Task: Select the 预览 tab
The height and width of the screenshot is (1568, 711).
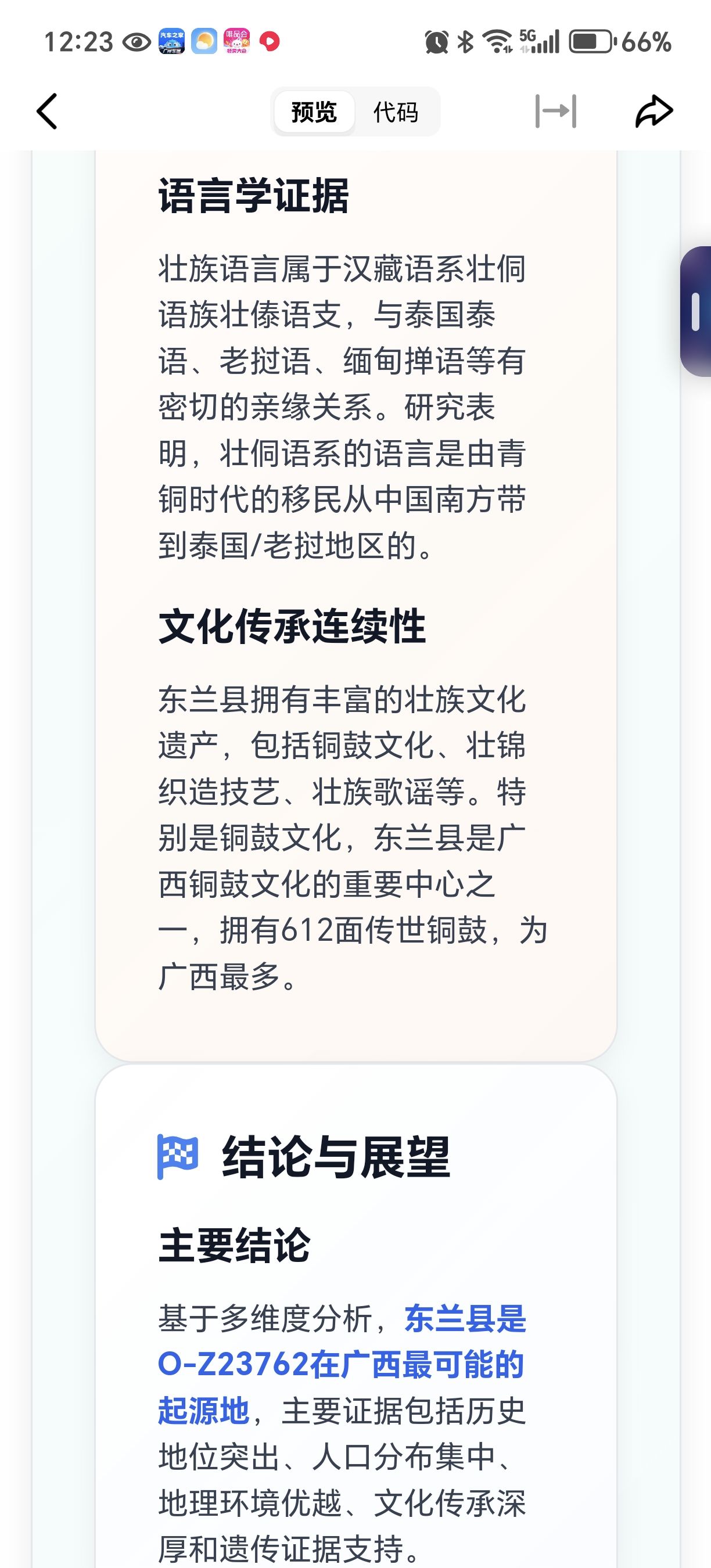Action: (314, 112)
